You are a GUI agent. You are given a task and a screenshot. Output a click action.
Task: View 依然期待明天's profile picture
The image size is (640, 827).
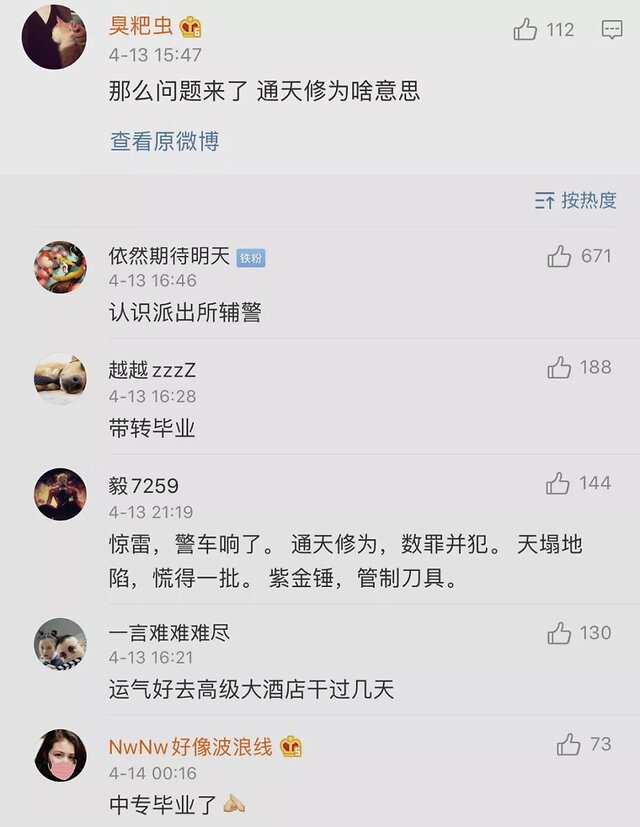(x=60, y=267)
